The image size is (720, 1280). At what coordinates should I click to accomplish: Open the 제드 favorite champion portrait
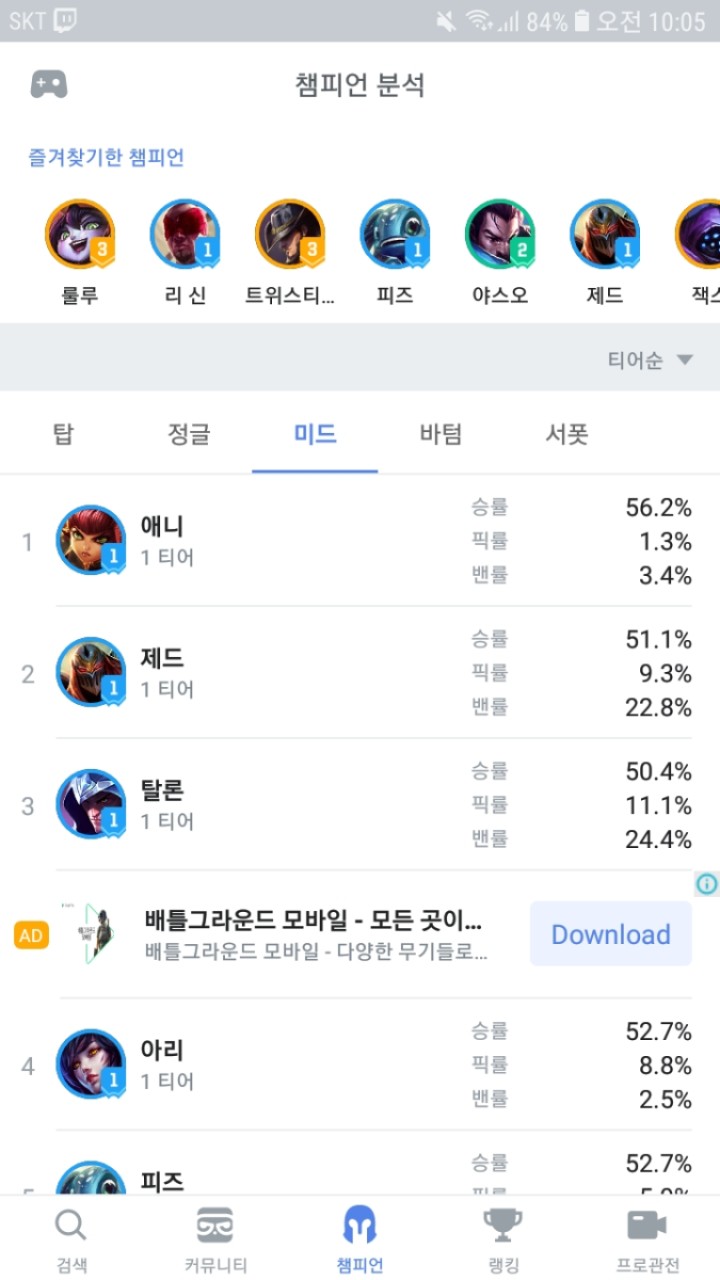pos(604,233)
